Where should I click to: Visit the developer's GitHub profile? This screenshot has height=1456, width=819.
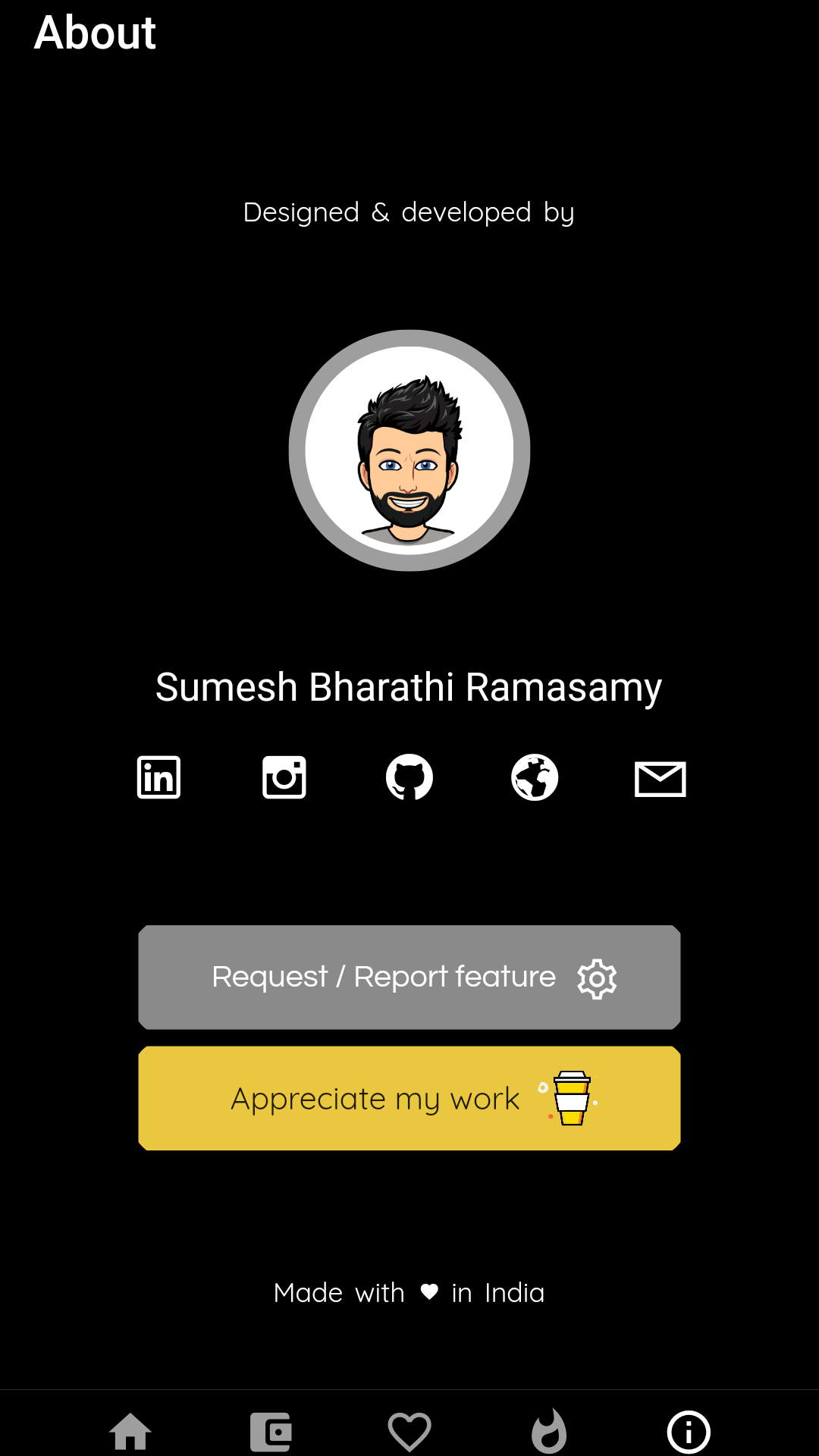409,777
